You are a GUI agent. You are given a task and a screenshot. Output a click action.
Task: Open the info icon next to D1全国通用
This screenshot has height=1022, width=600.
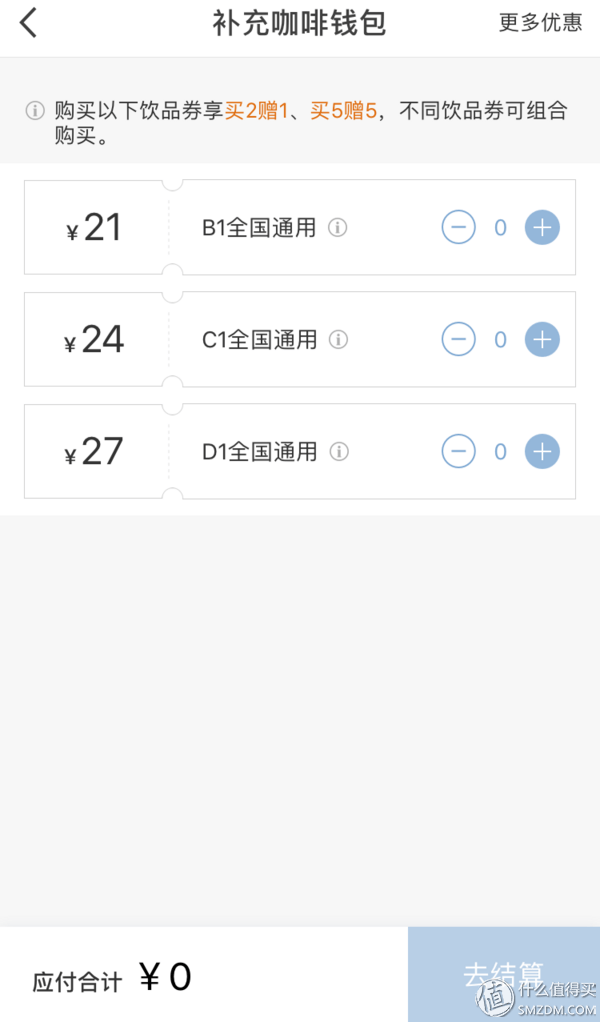click(340, 452)
